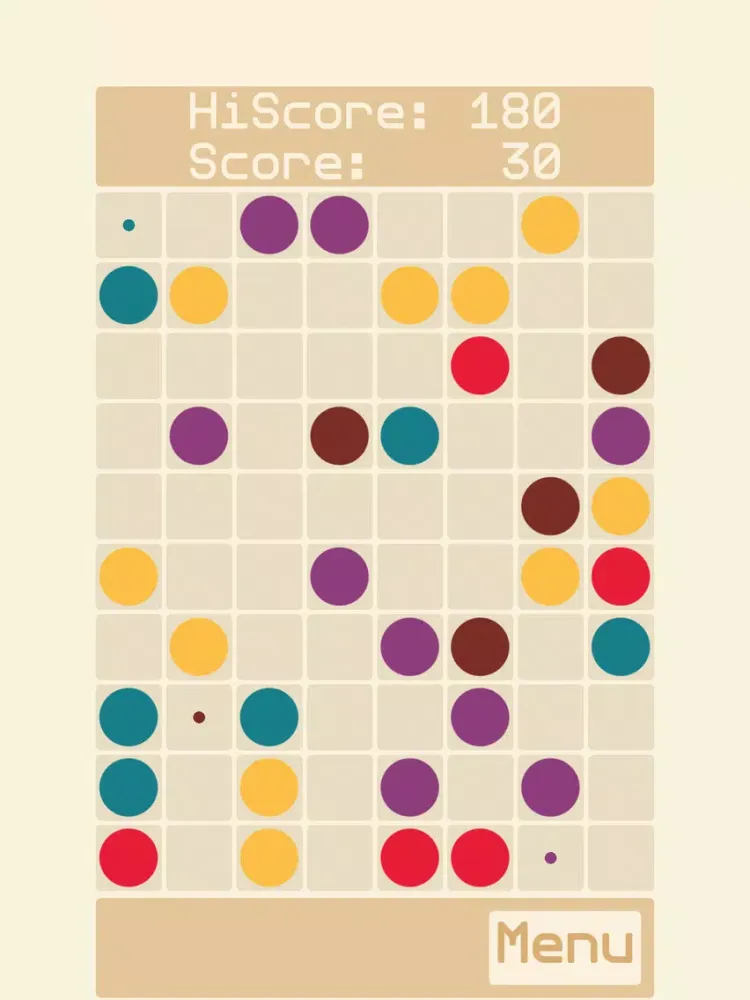Pick the right red ball of the bottom-row pair
The image size is (750, 1000).
point(480,857)
